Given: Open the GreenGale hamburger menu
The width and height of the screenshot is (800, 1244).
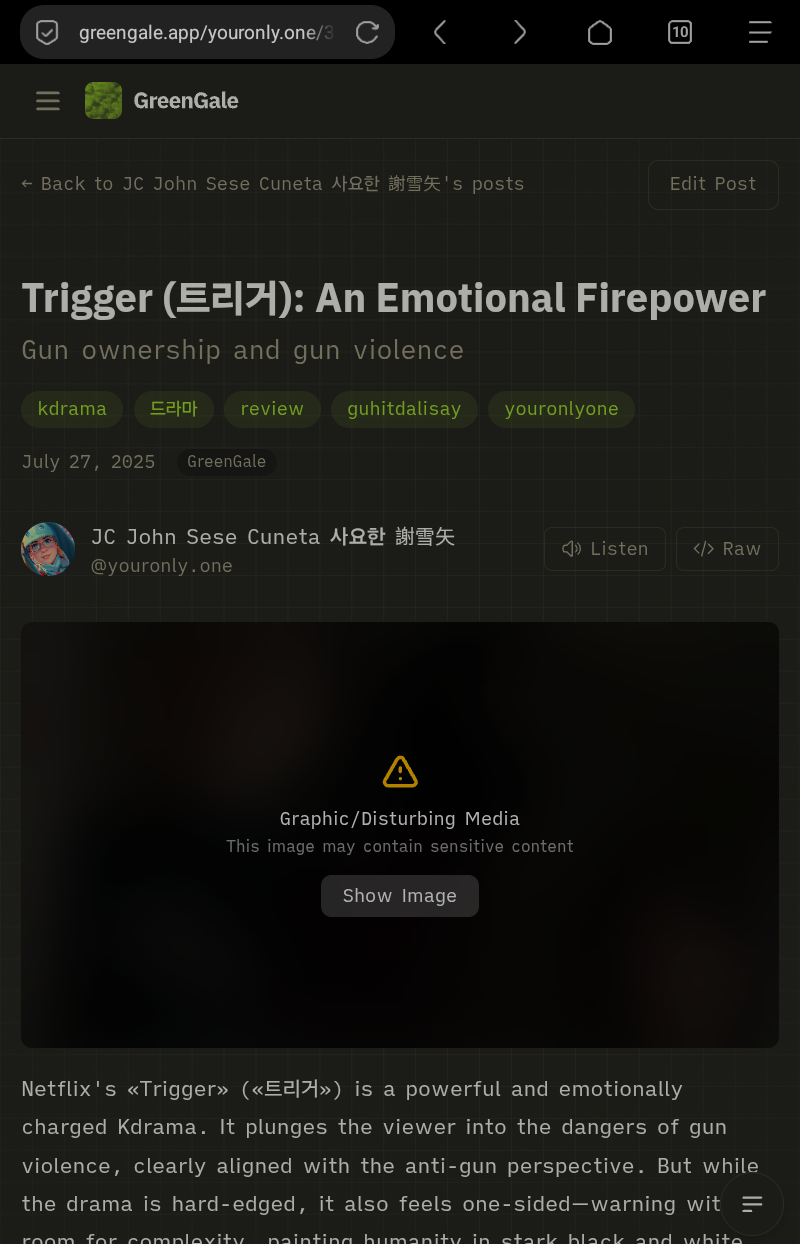Looking at the screenshot, I should [x=48, y=101].
